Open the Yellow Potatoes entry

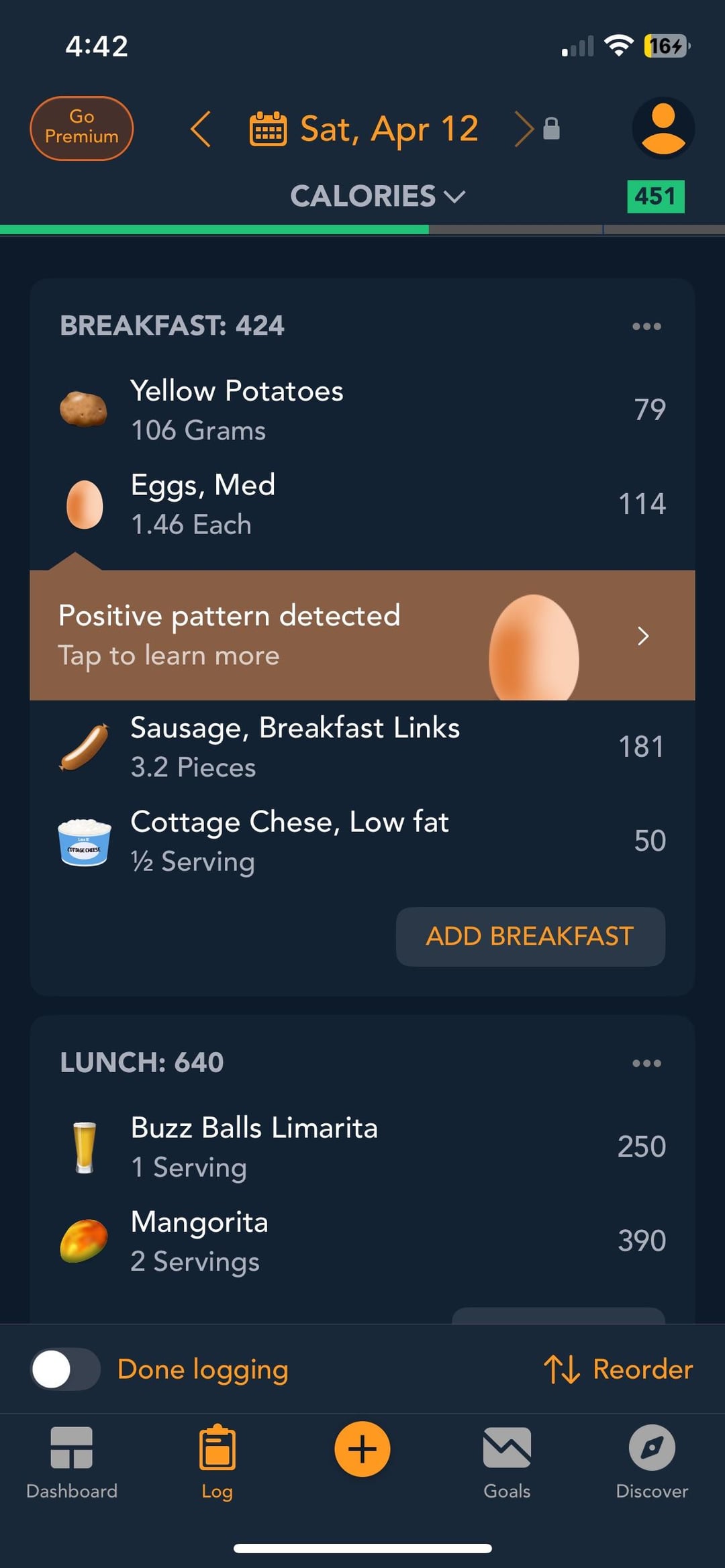[x=362, y=410]
